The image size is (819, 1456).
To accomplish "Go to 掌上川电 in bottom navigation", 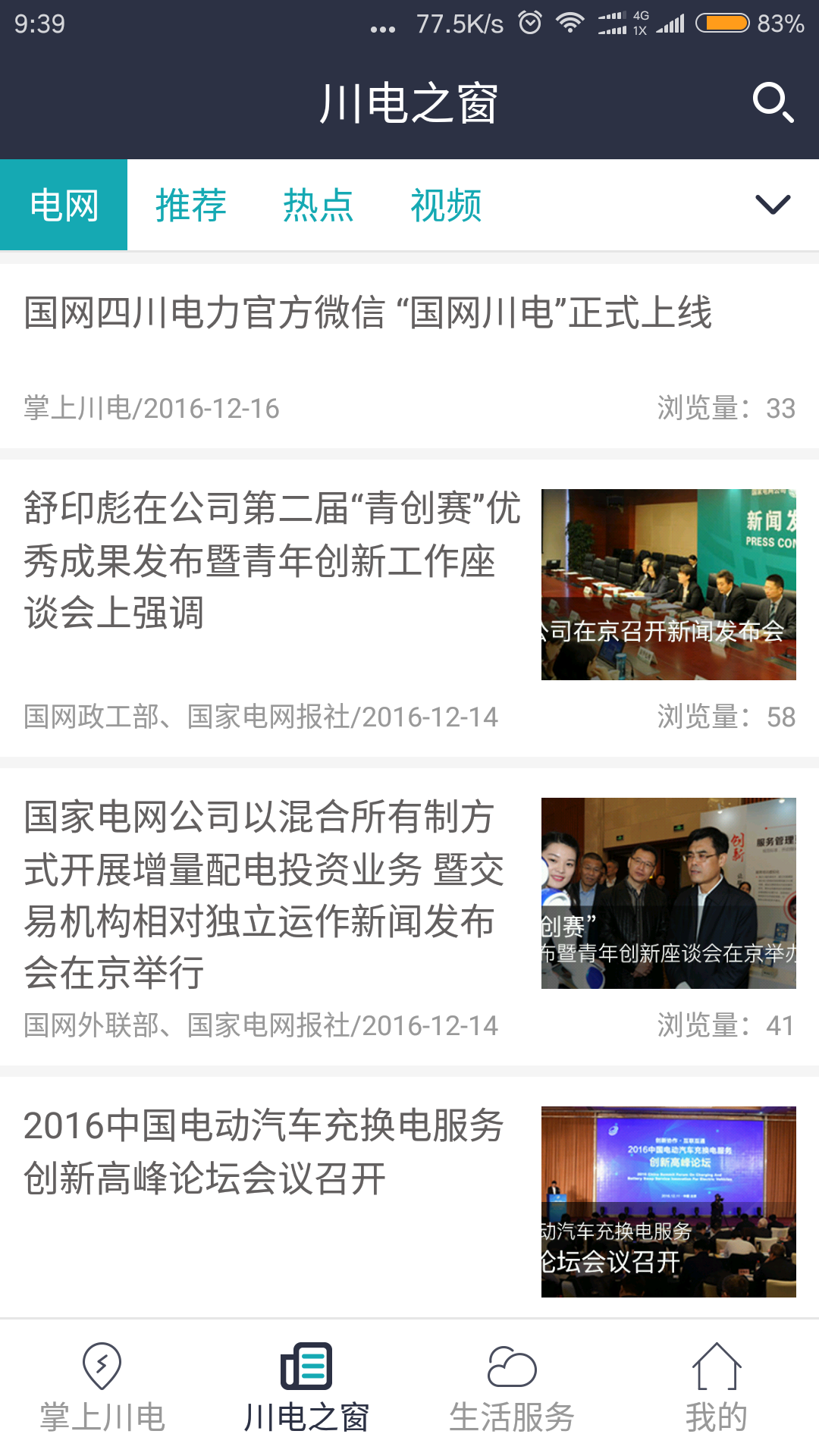I will (102, 1388).
